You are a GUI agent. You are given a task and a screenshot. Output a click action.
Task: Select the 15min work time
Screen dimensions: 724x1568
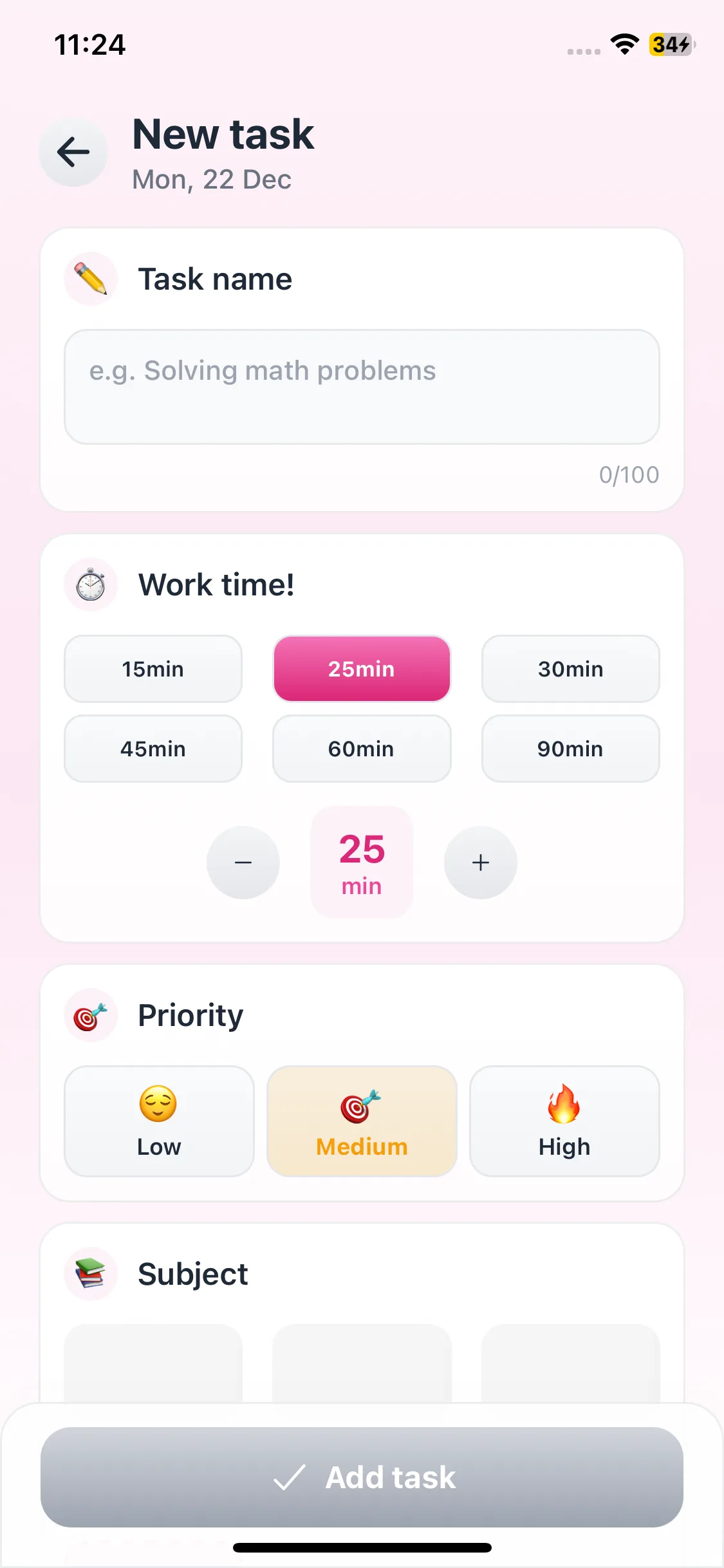click(x=153, y=669)
